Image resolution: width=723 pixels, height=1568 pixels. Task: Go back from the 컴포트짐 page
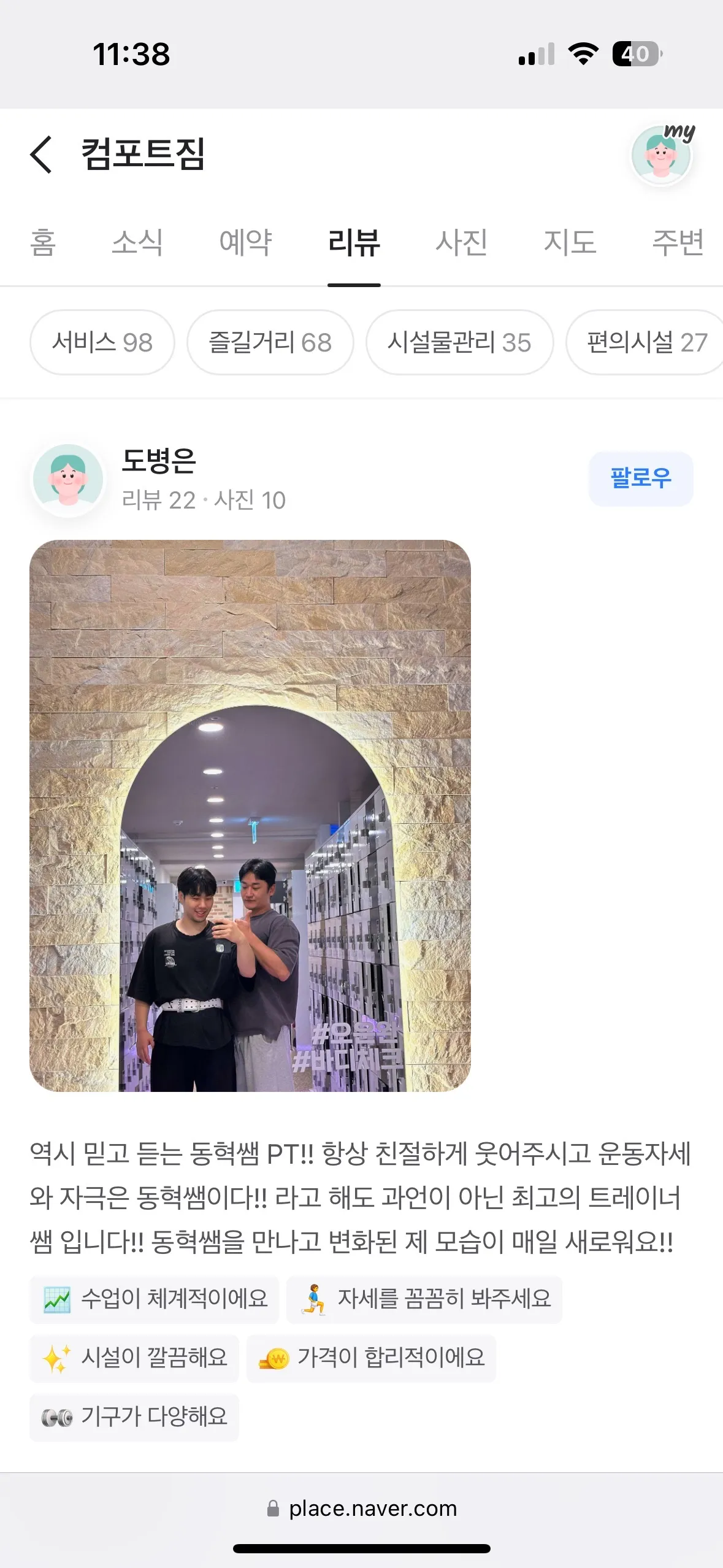coord(41,155)
